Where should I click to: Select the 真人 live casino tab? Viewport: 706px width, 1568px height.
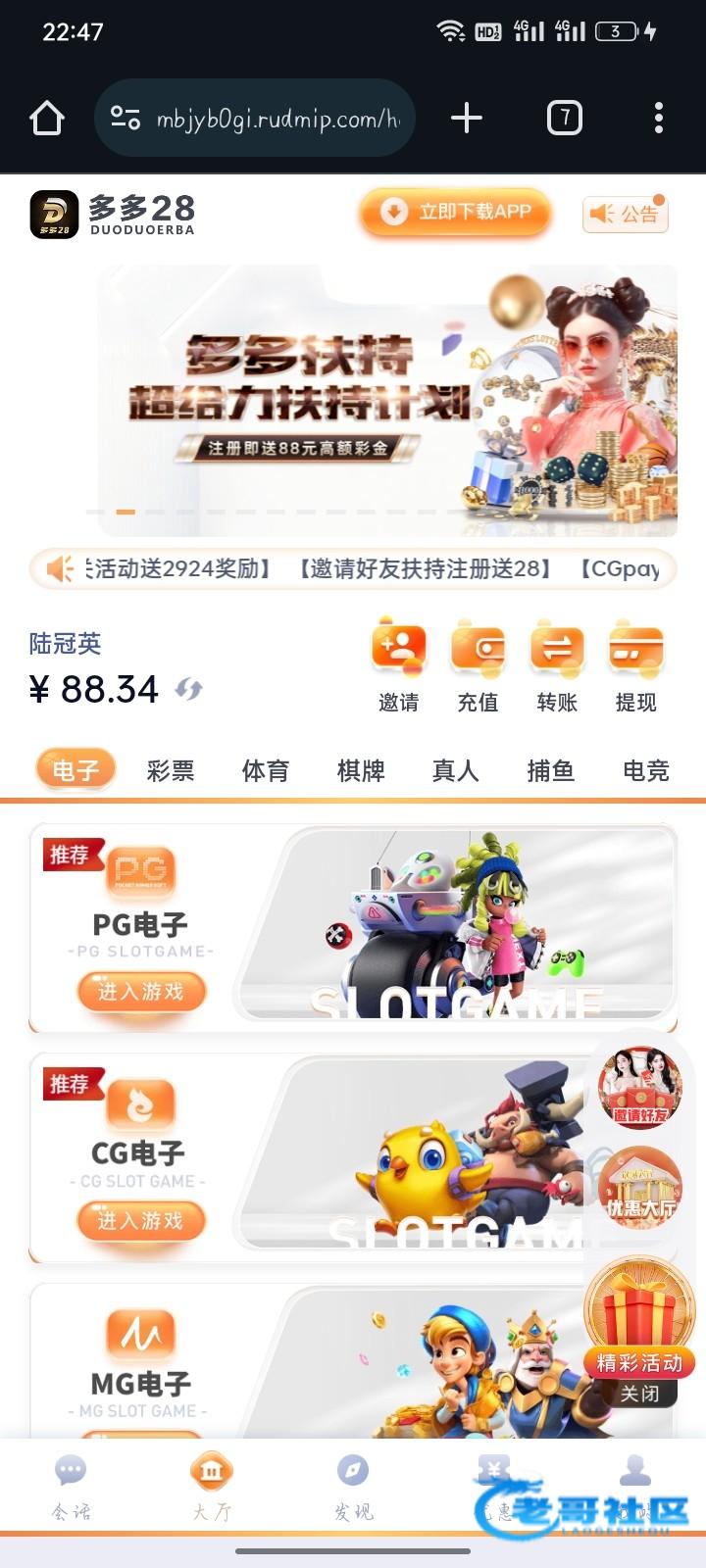click(x=456, y=771)
